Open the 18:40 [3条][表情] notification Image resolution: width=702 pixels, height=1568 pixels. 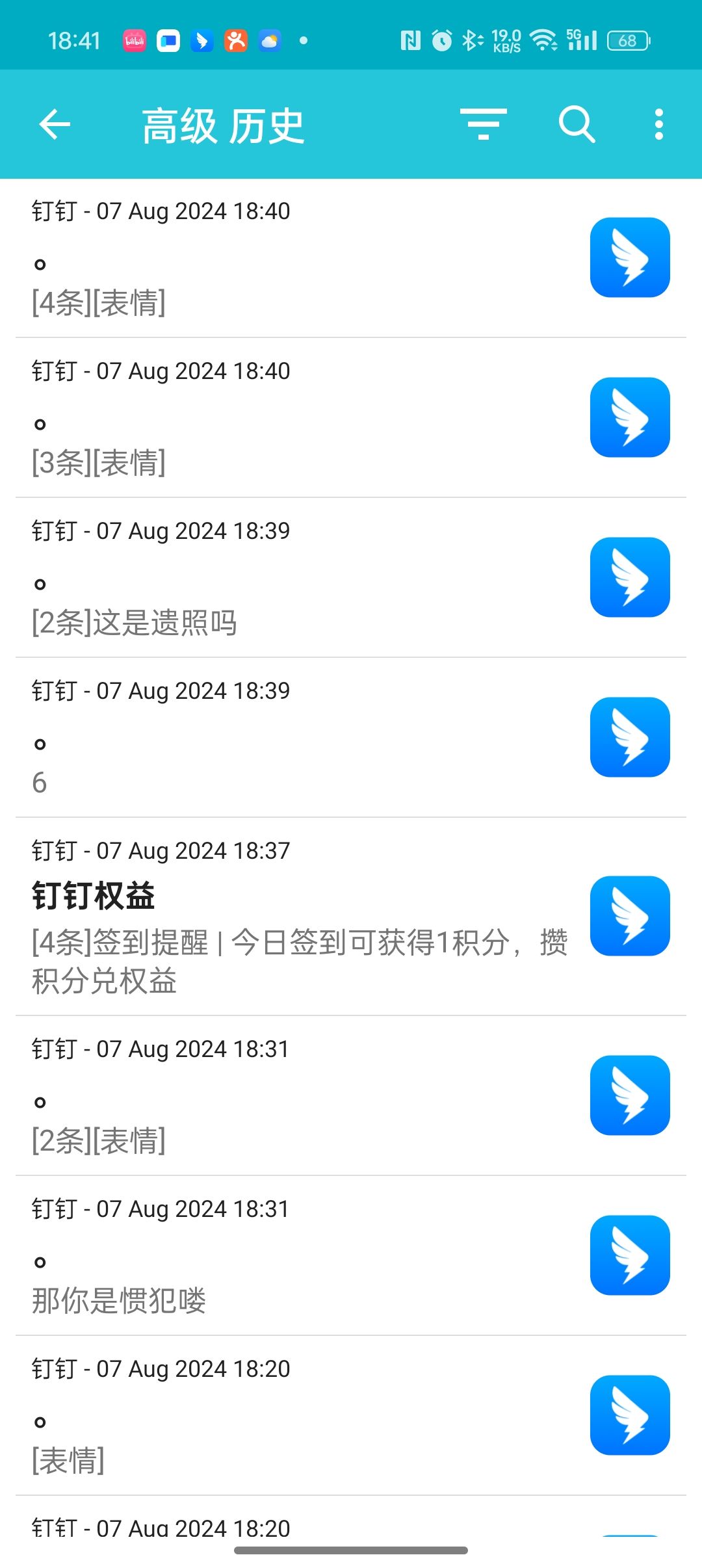[299, 418]
